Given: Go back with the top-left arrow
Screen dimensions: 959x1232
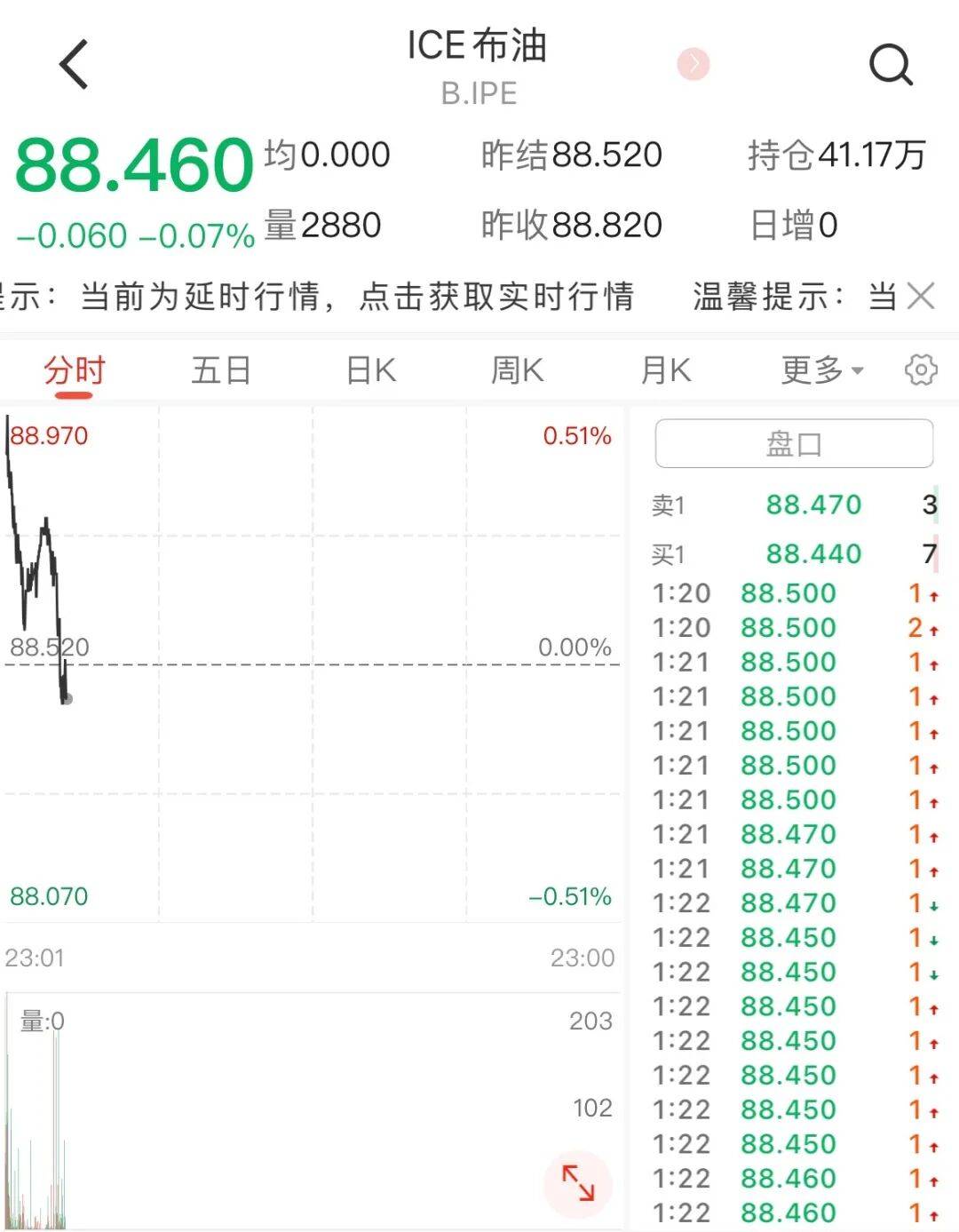Looking at the screenshot, I should tap(74, 64).
